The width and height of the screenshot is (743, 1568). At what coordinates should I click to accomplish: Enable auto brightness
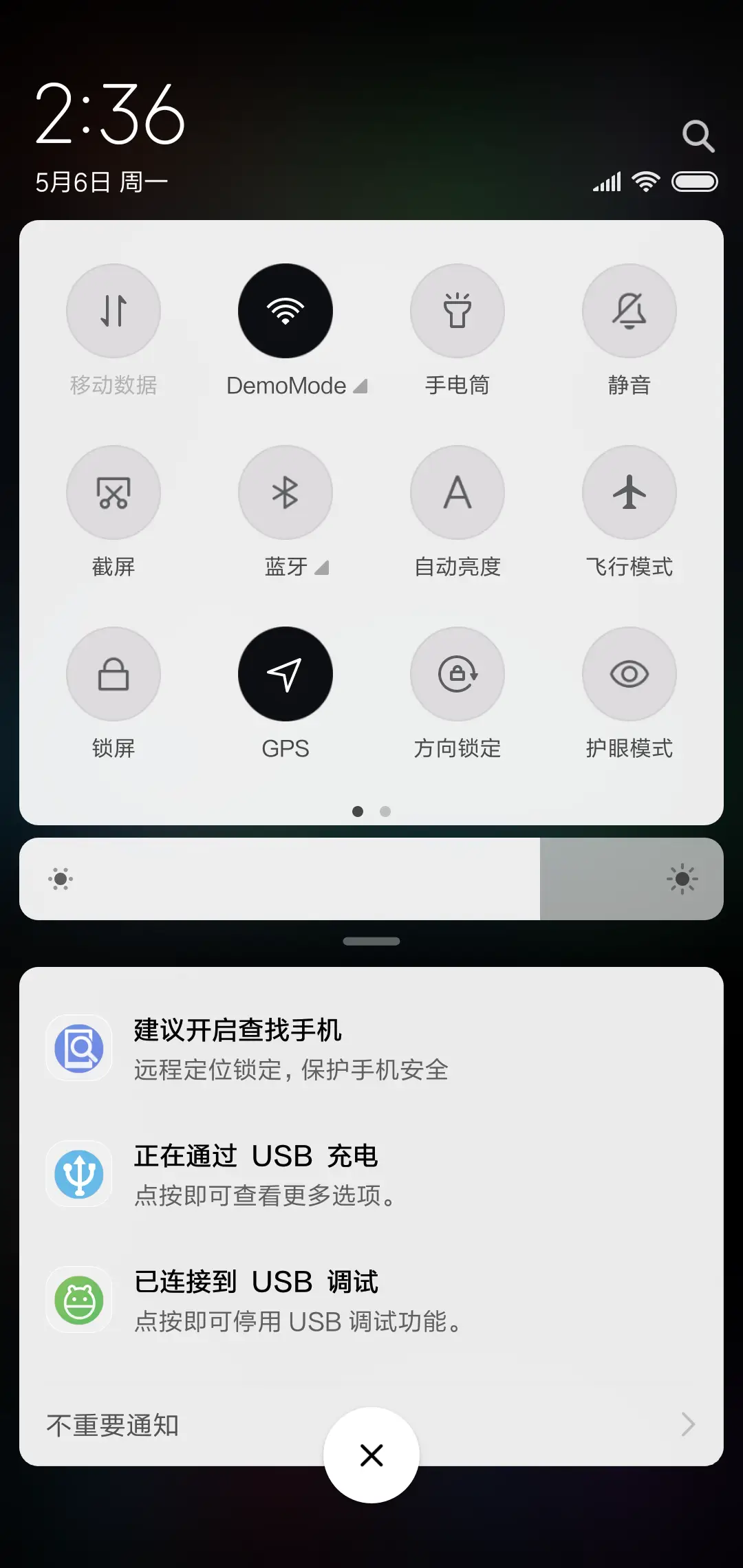(x=457, y=492)
